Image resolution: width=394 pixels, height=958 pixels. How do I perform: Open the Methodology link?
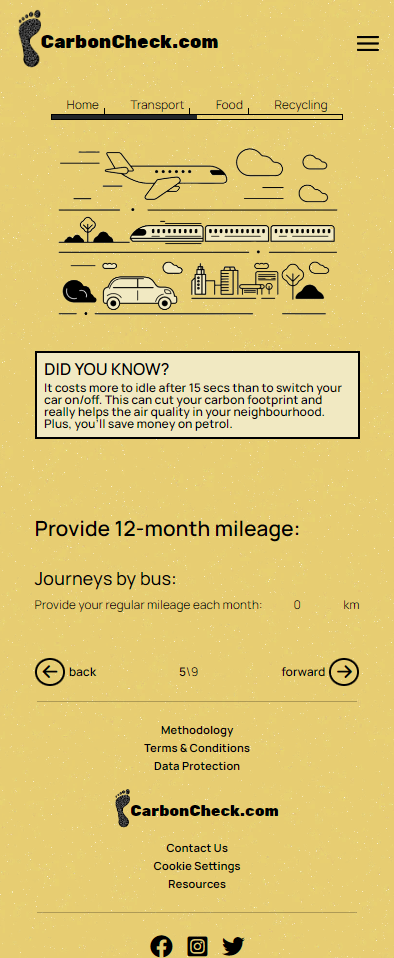197,729
